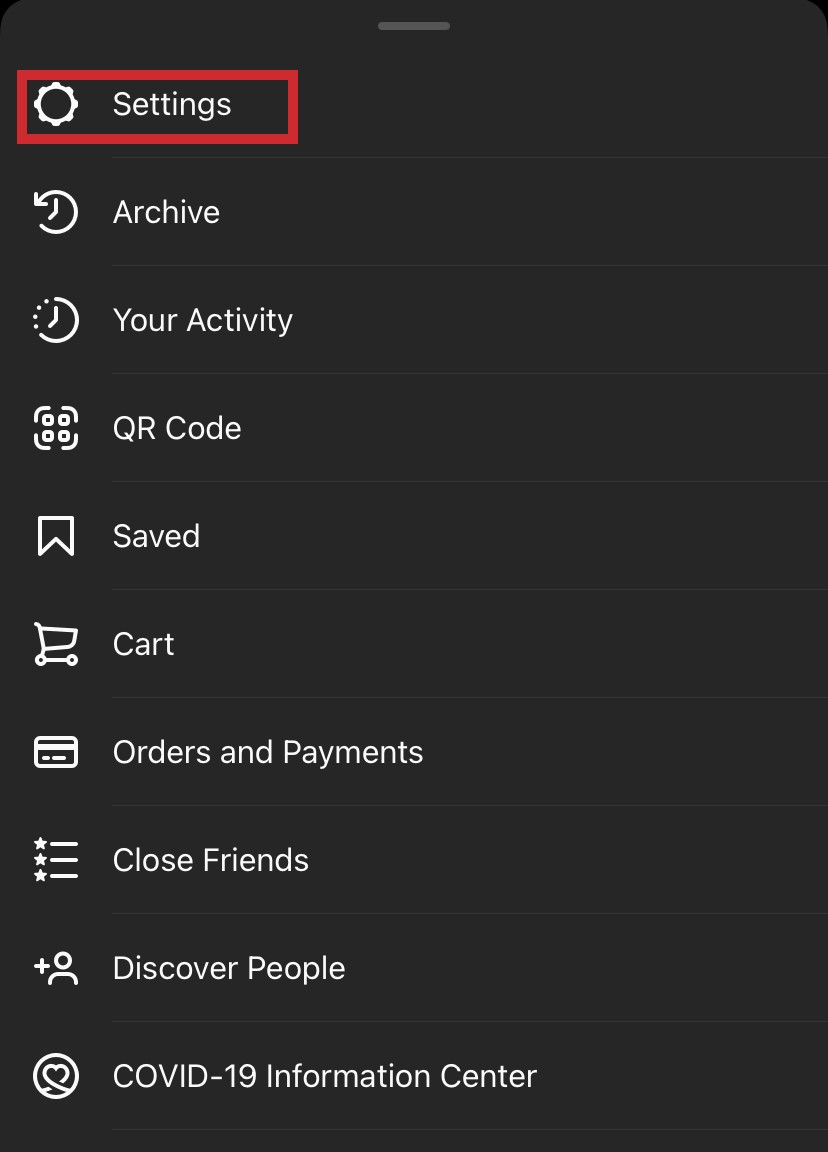The height and width of the screenshot is (1152, 828).
Task: Show Saved posts
Action: tap(156, 536)
